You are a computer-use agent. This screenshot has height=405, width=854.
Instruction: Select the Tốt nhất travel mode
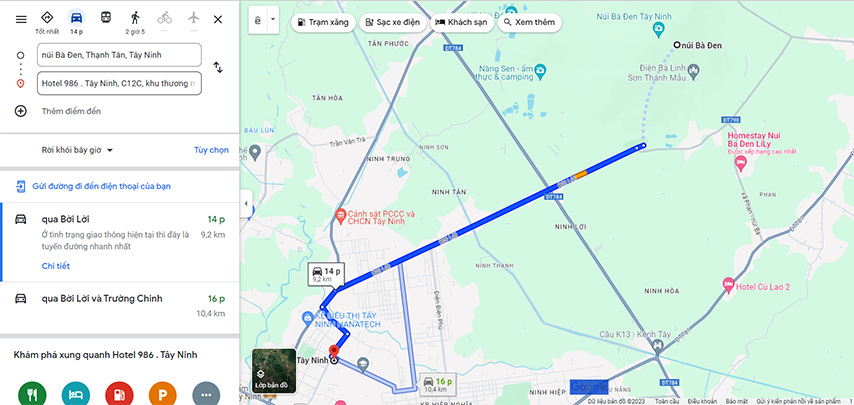[x=47, y=20]
